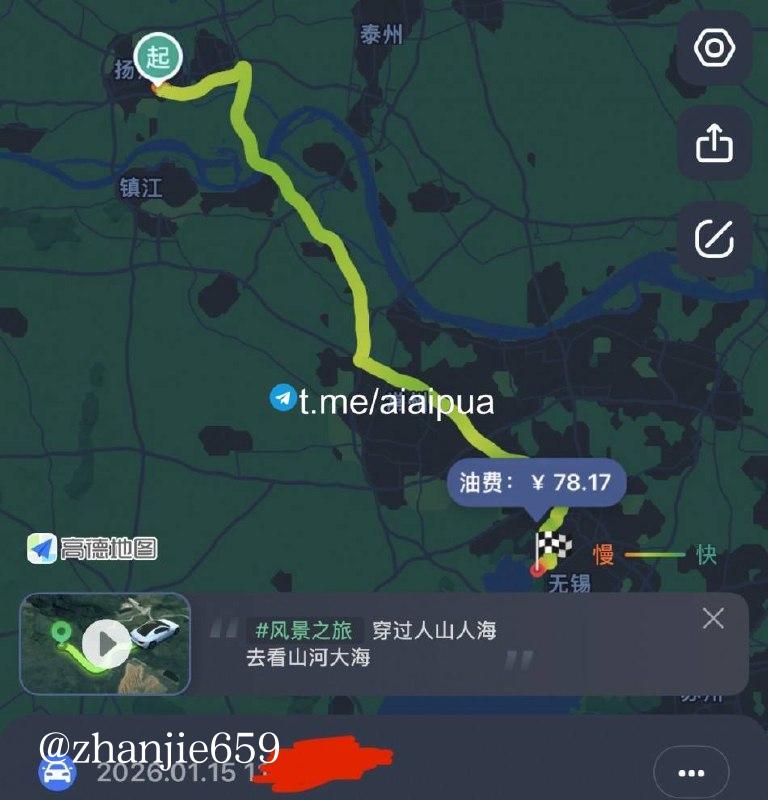Dismiss the 风景之旅 banner
Screen dimensions: 768x800
[x=713, y=618]
